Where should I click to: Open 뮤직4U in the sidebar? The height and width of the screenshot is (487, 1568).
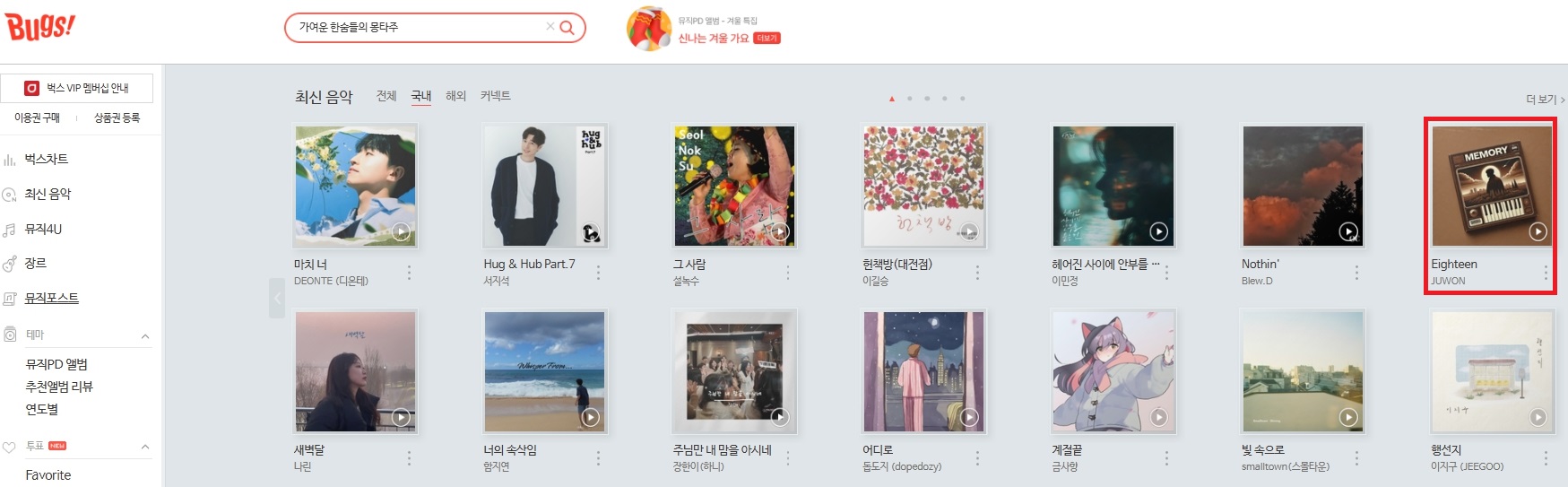pos(43,229)
